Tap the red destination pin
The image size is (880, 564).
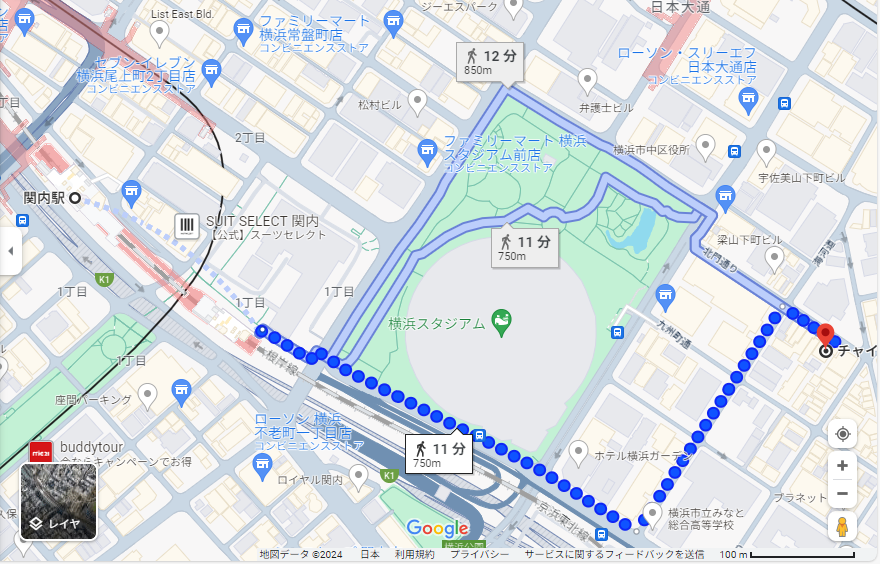coord(825,334)
